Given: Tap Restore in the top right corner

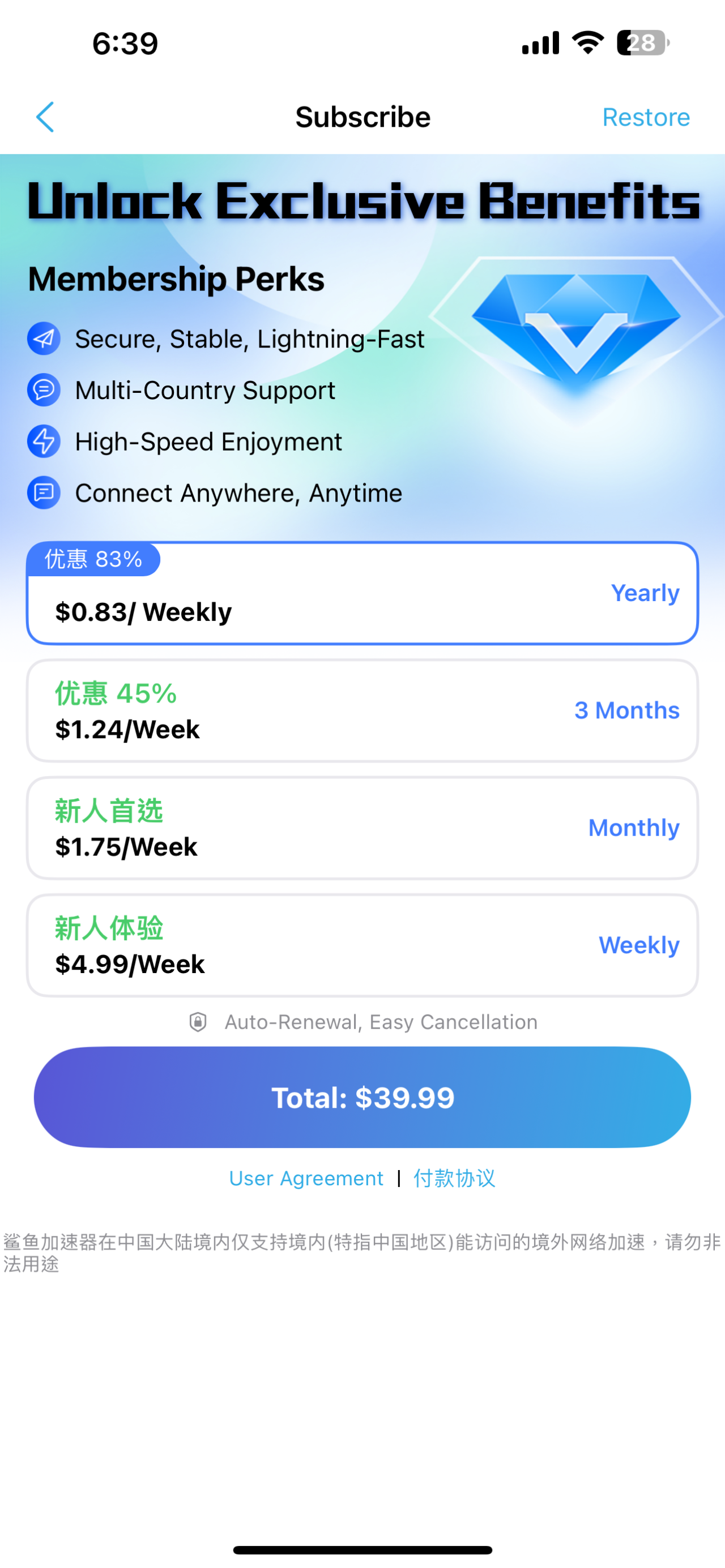Looking at the screenshot, I should [x=646, y=117].
